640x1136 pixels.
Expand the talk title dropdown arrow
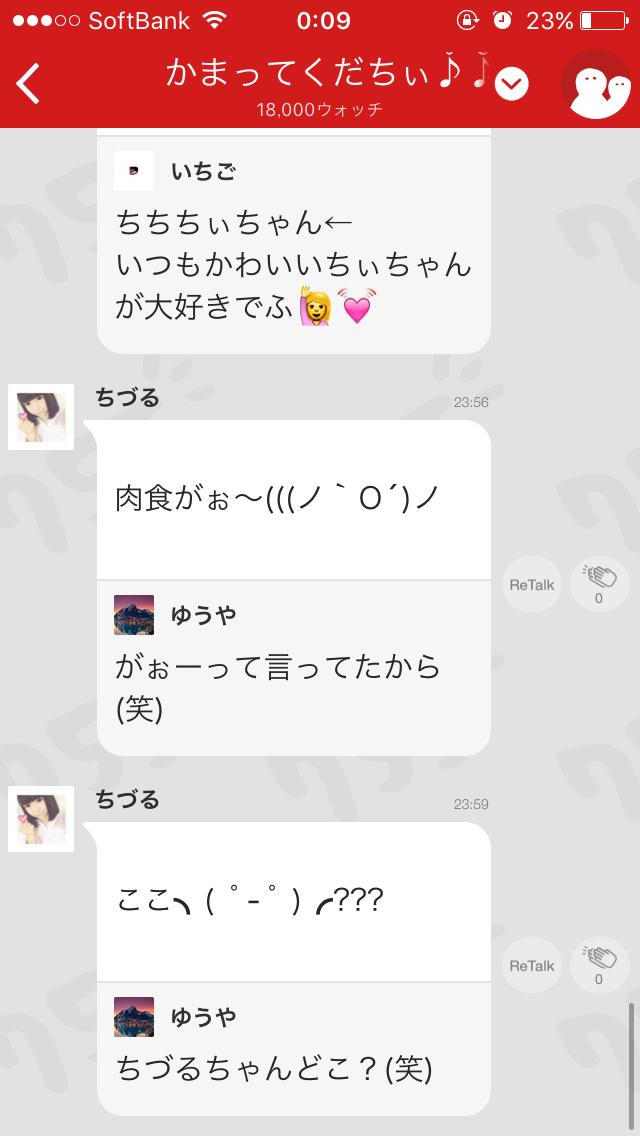point(512,85)
